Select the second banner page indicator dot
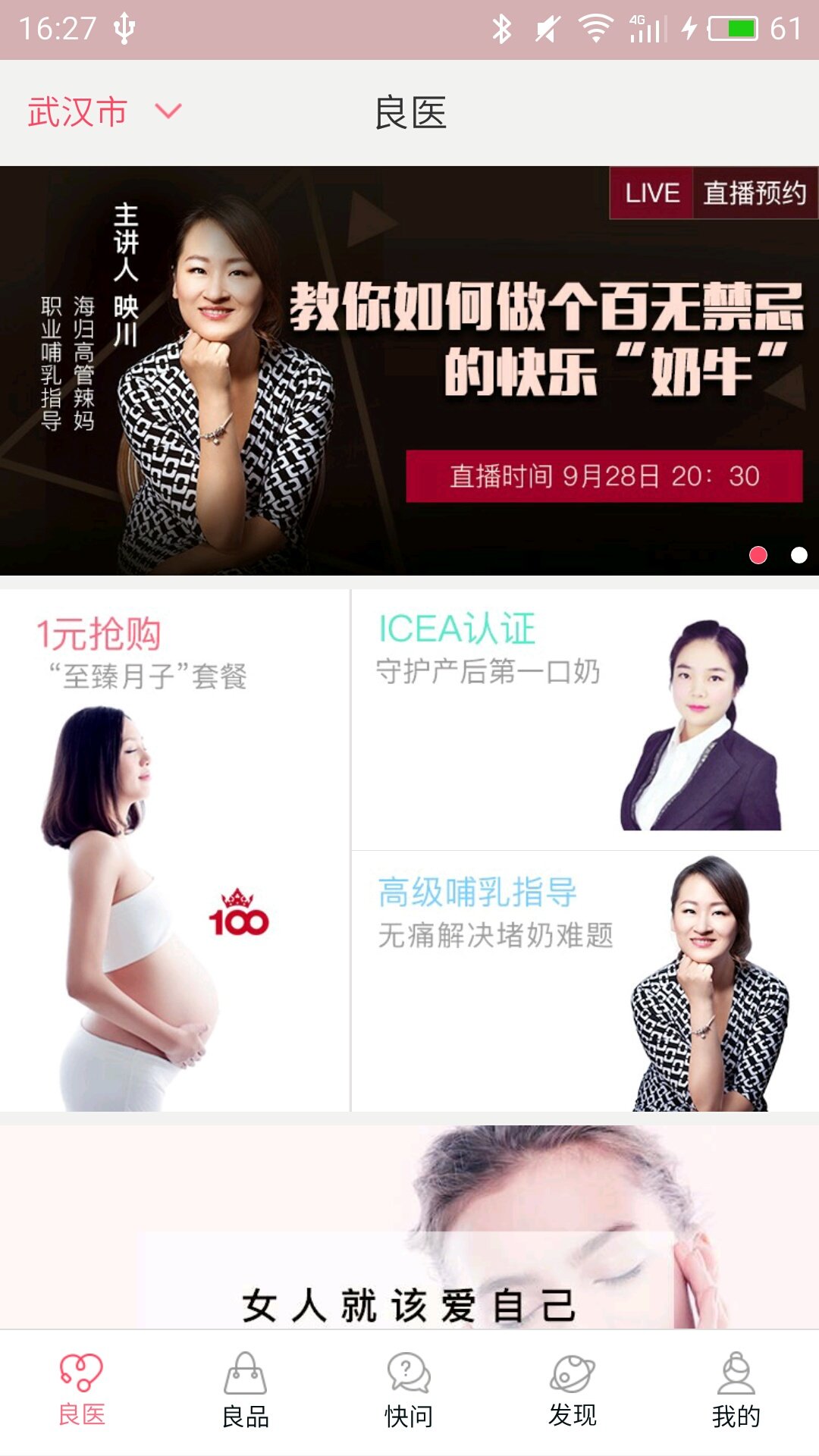The height and width of the screenshot is (1456, 819). (x=799, y=555)
